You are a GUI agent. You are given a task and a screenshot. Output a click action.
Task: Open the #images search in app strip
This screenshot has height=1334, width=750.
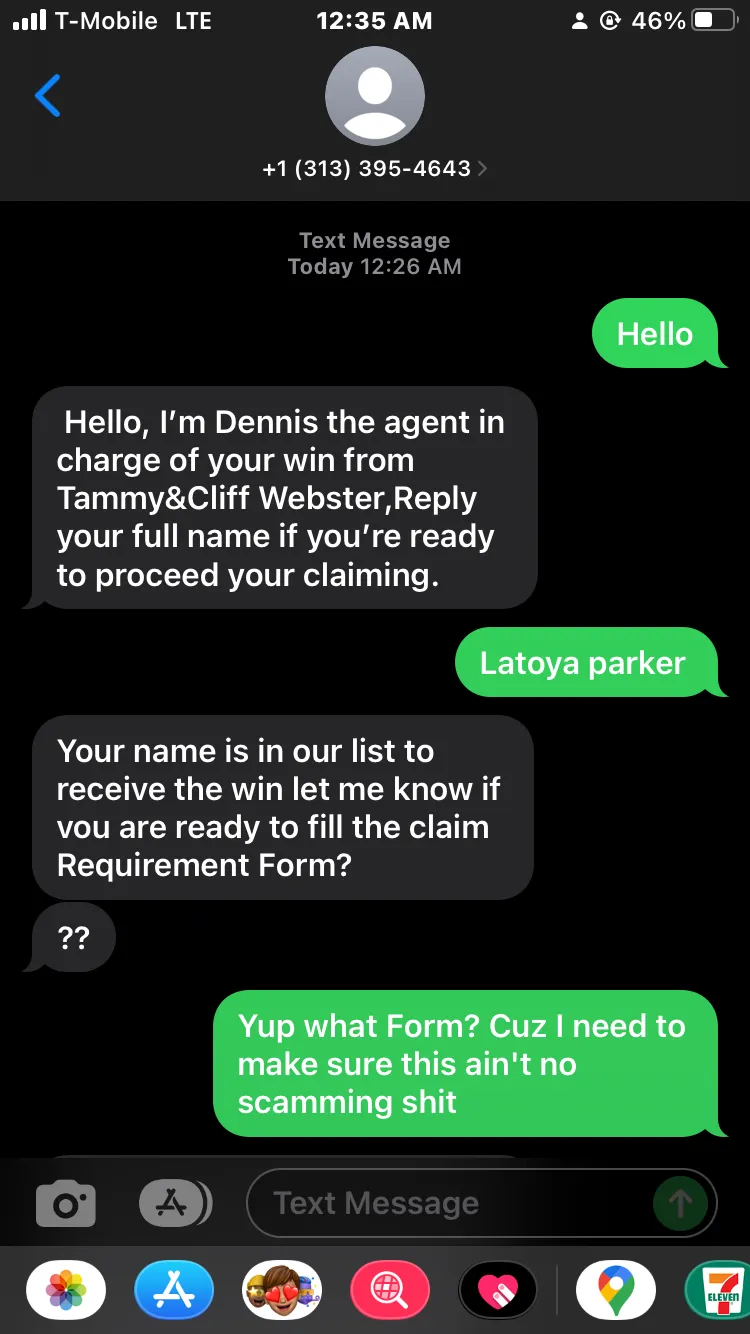[x=390, y=1291]
